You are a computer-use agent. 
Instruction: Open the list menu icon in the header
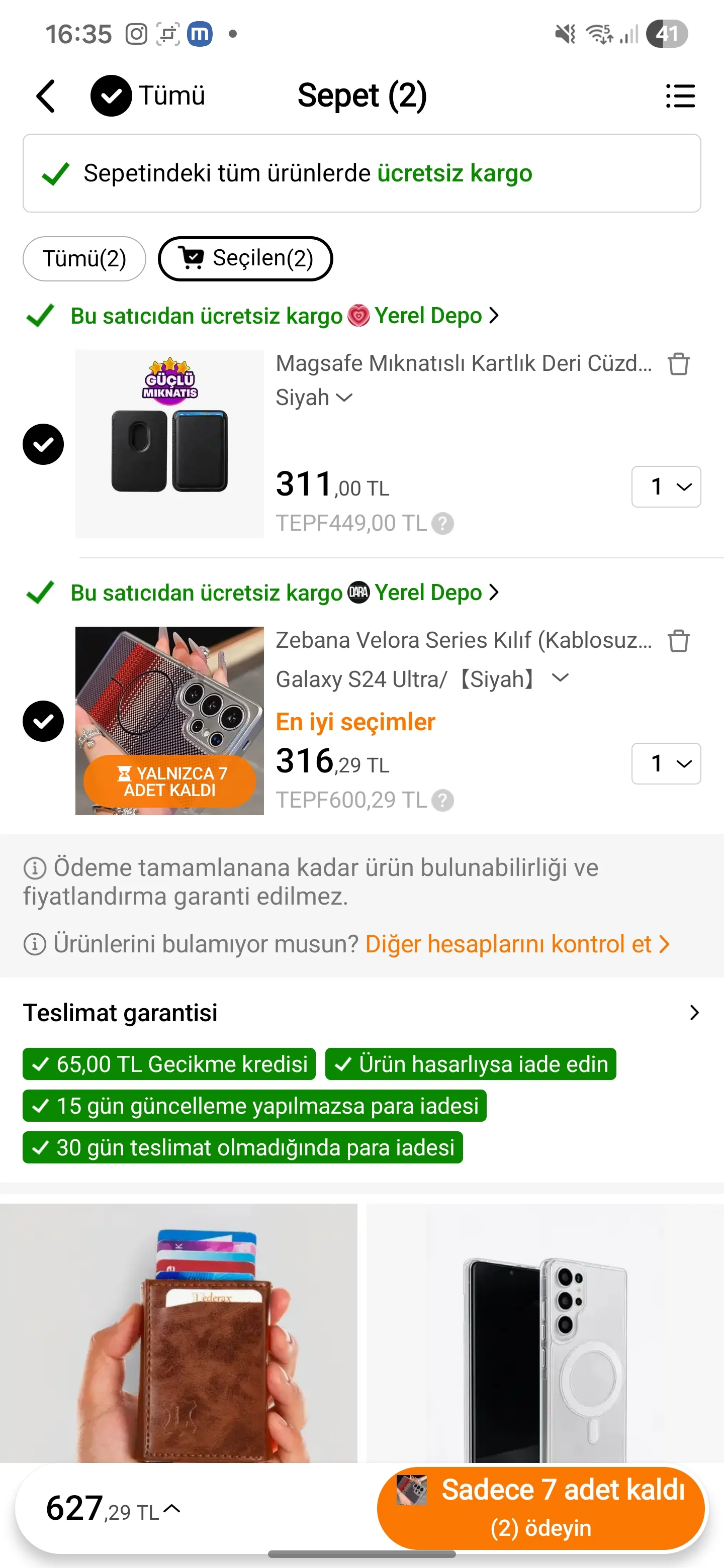pos(680,96)
